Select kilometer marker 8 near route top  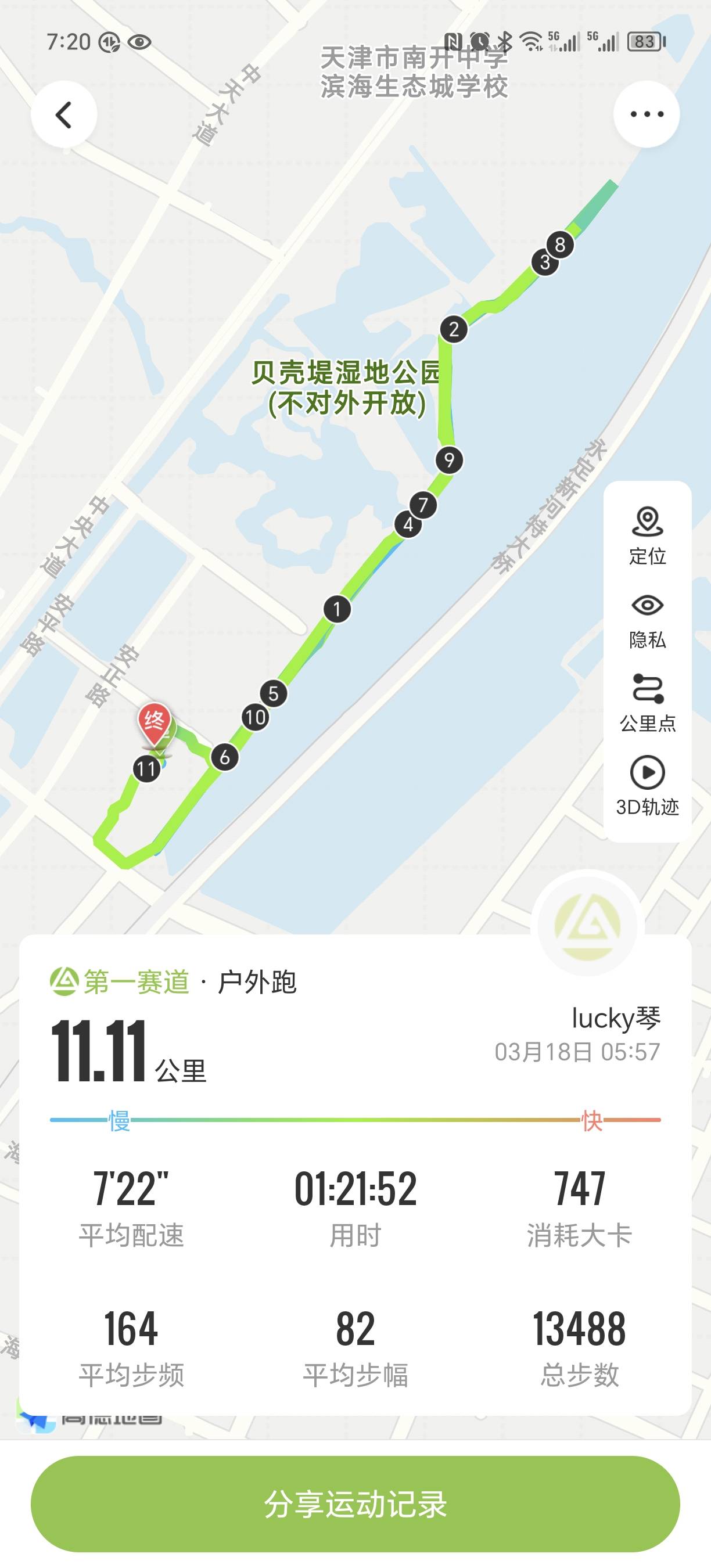point(560,244)
